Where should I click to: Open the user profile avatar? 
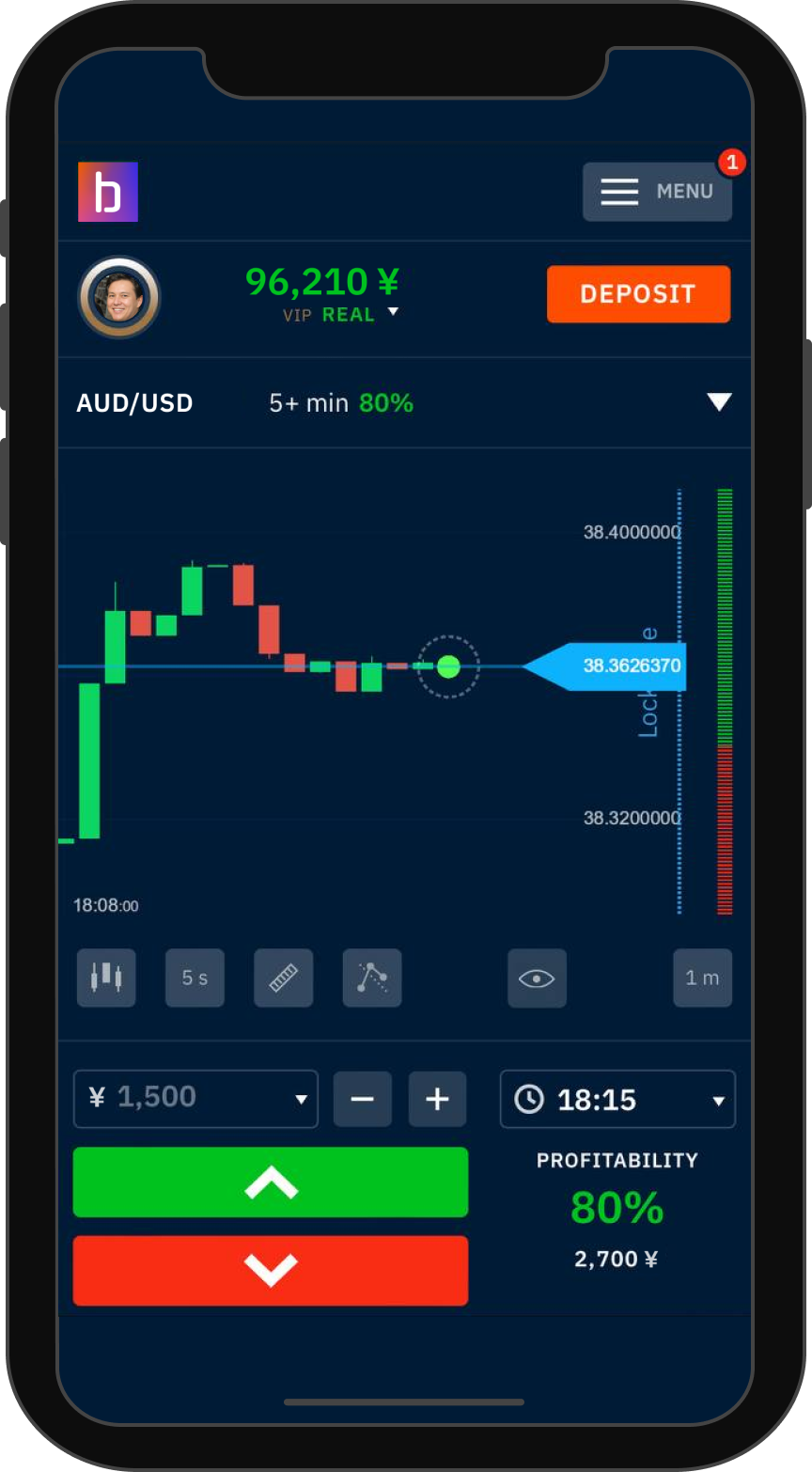point(119,297)
